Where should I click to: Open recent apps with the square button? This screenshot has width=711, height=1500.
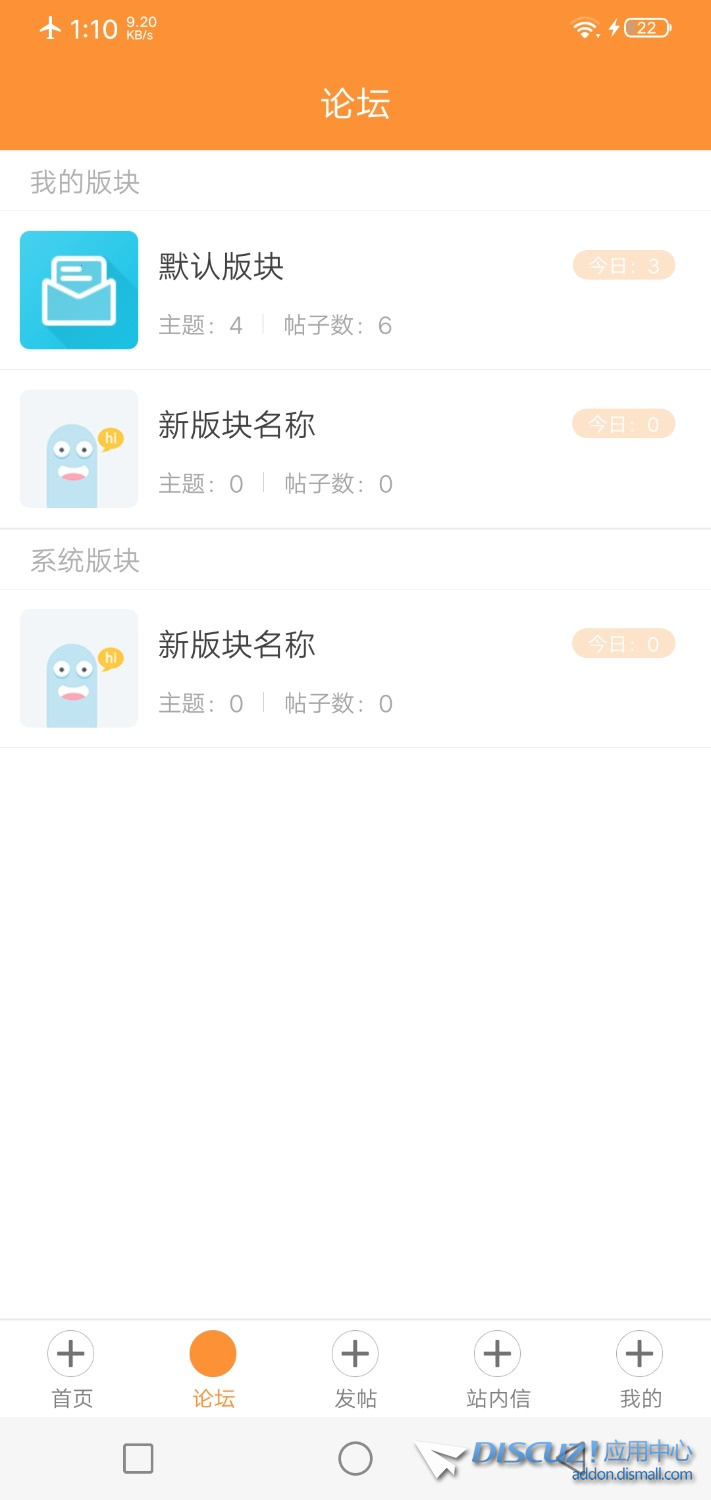click(x=138, y=1459)
